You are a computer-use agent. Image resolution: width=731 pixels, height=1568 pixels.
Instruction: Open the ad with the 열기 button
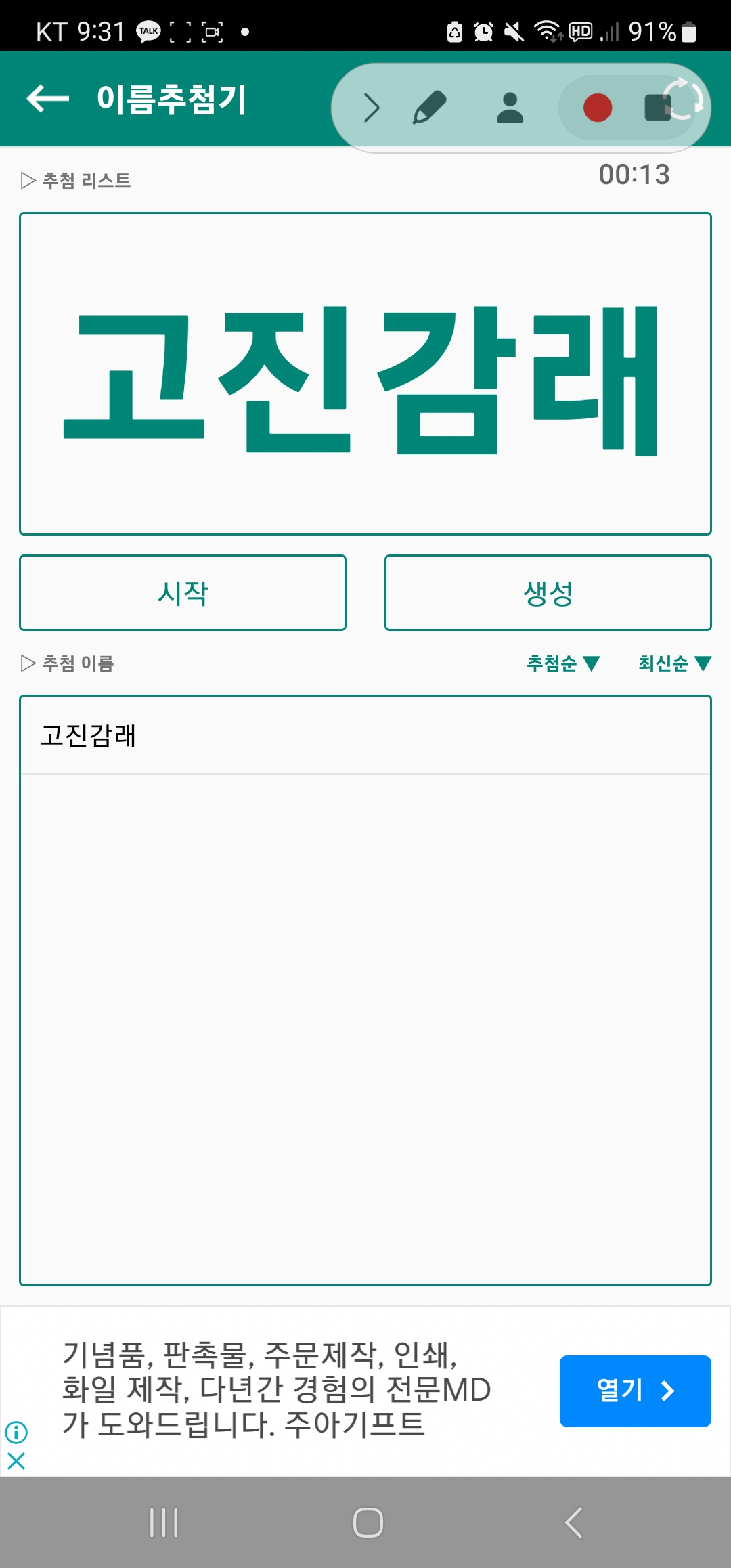(x=635, y=1391)
